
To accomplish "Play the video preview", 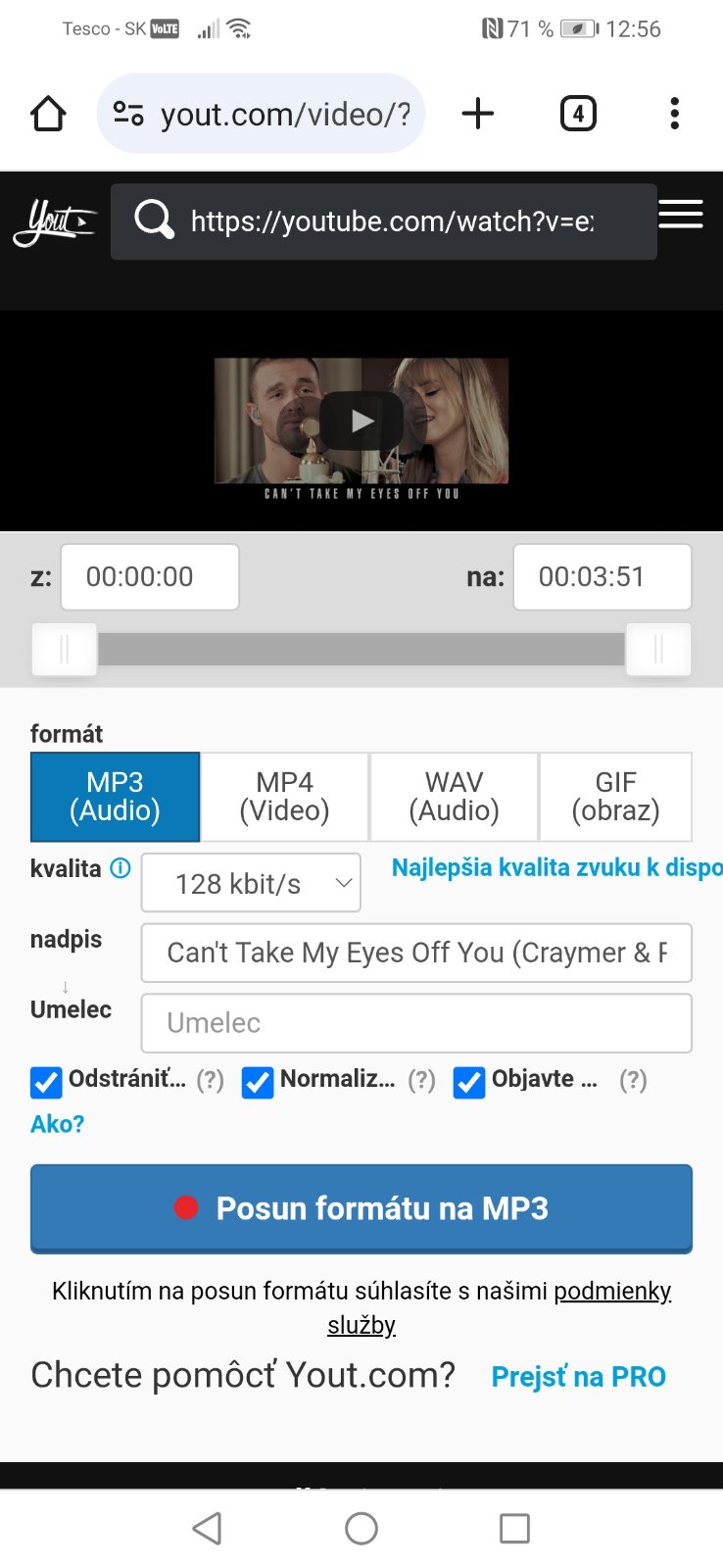I will tap(361, 420).
